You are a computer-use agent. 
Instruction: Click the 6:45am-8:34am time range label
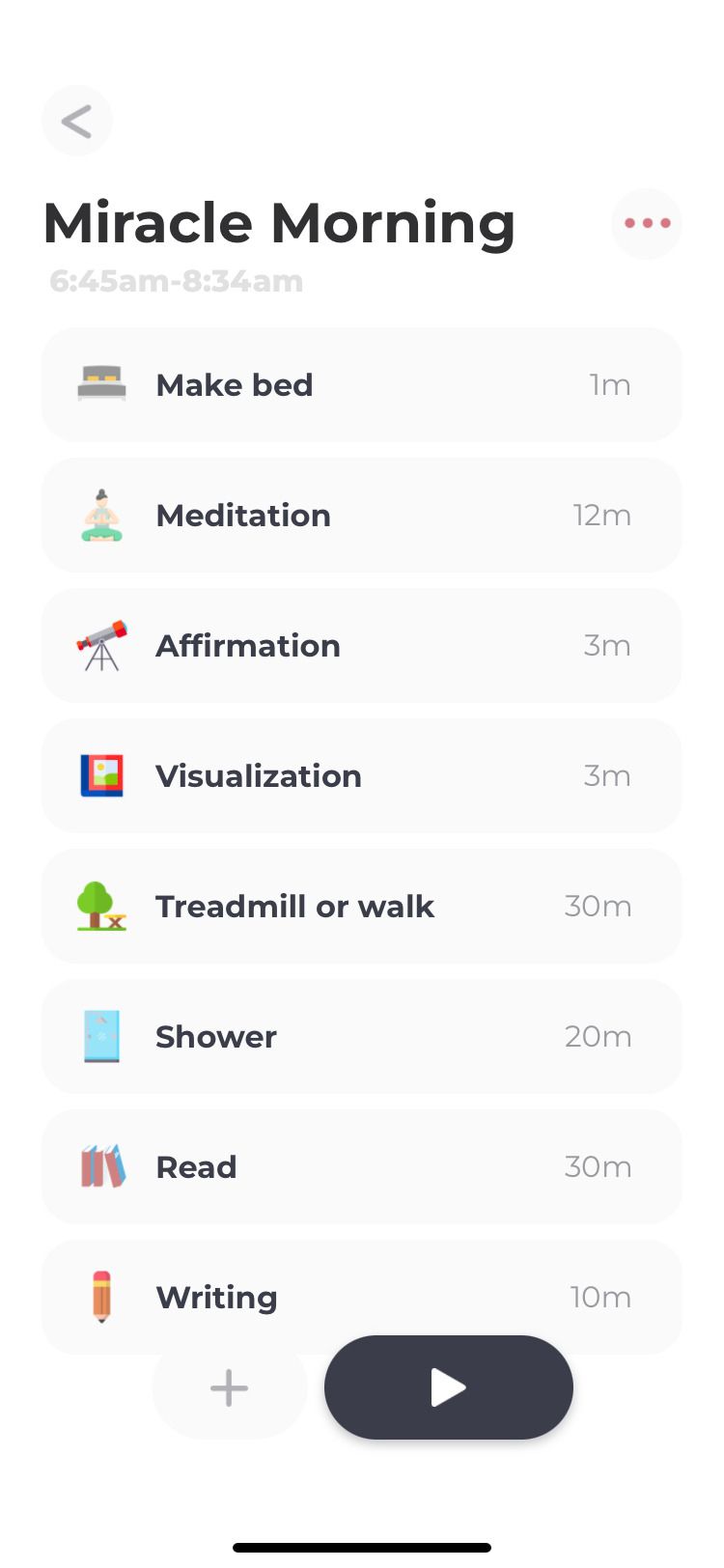click(177, 280)
